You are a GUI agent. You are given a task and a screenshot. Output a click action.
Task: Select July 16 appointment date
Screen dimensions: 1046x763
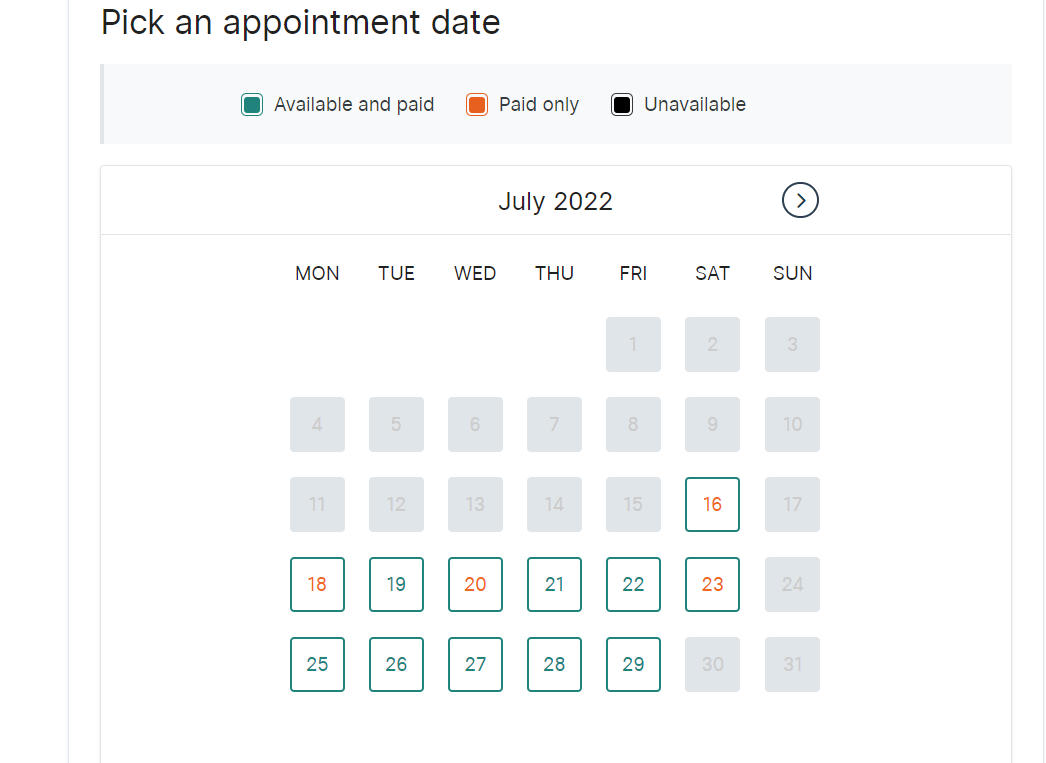tap(712, 504)
